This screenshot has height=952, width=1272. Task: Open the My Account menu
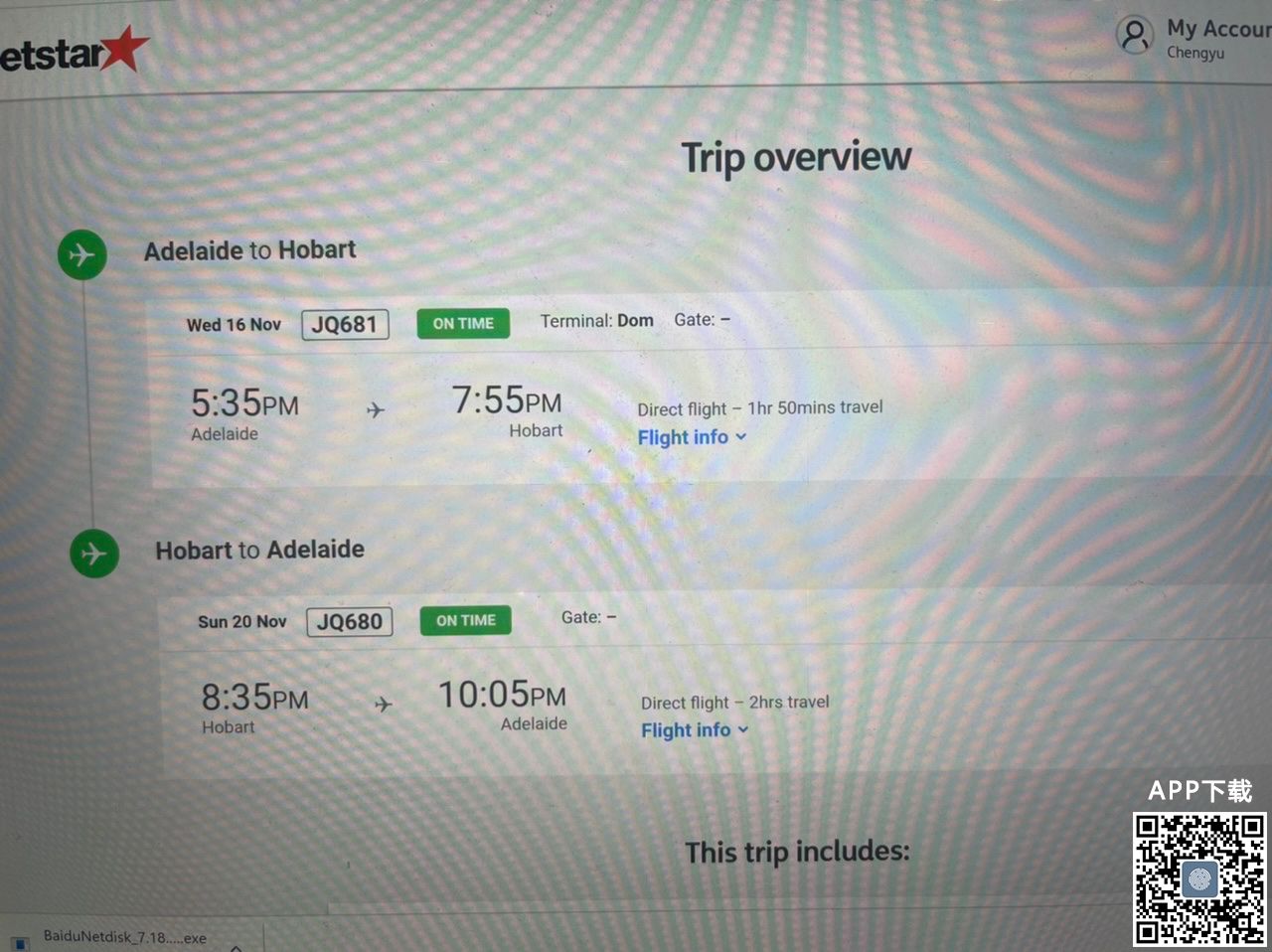(1192, 36)
